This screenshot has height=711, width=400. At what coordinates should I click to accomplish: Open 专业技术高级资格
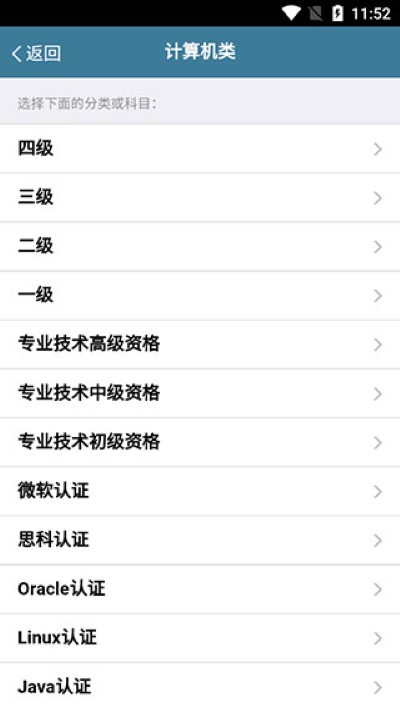(200, 345)
